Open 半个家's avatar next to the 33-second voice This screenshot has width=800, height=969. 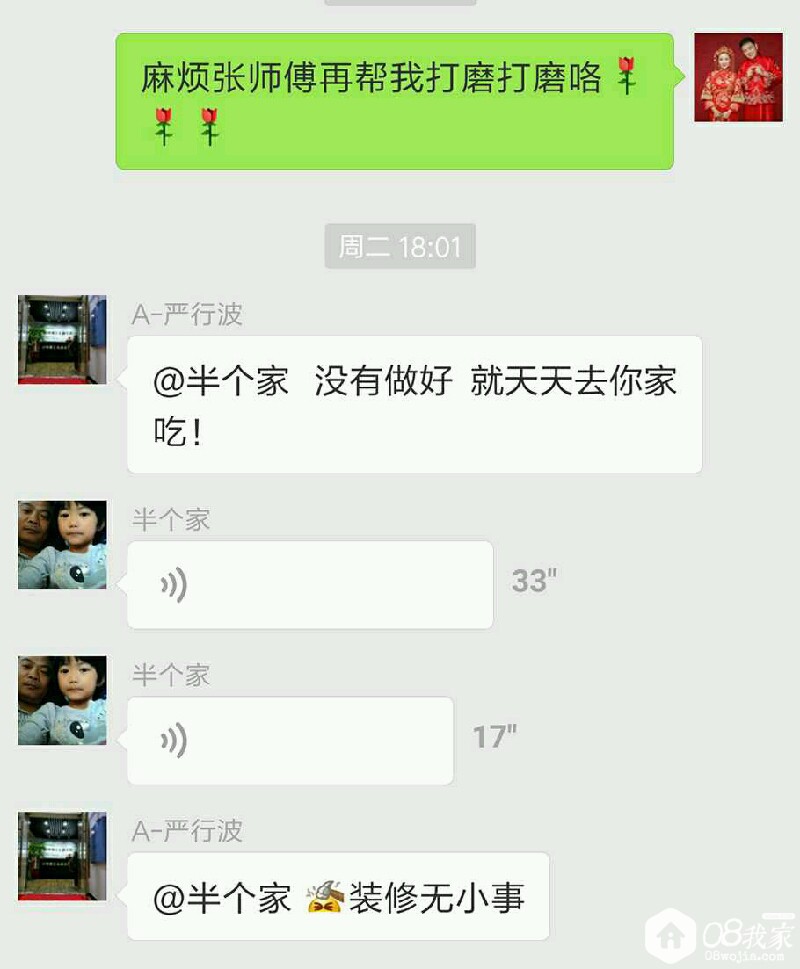pos(62,545)
